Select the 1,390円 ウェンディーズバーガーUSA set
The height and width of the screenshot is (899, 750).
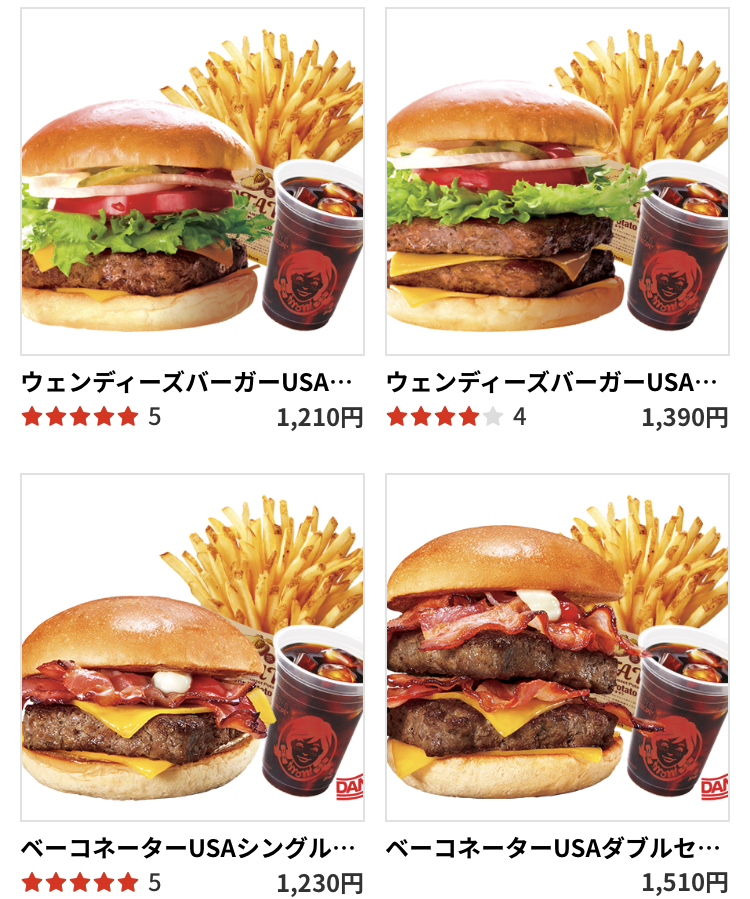tap(557, 182)
